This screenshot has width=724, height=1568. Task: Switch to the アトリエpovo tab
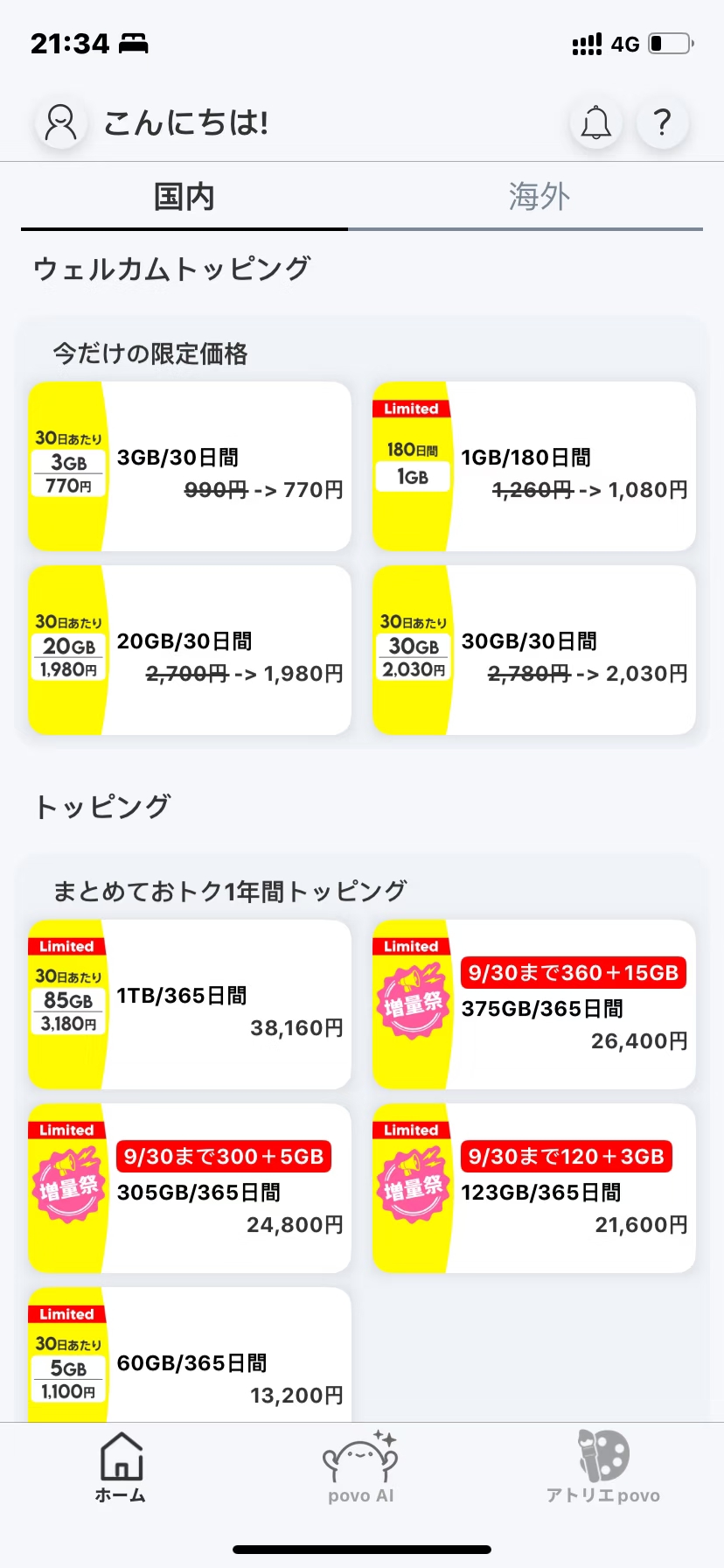coord(603,1468)
